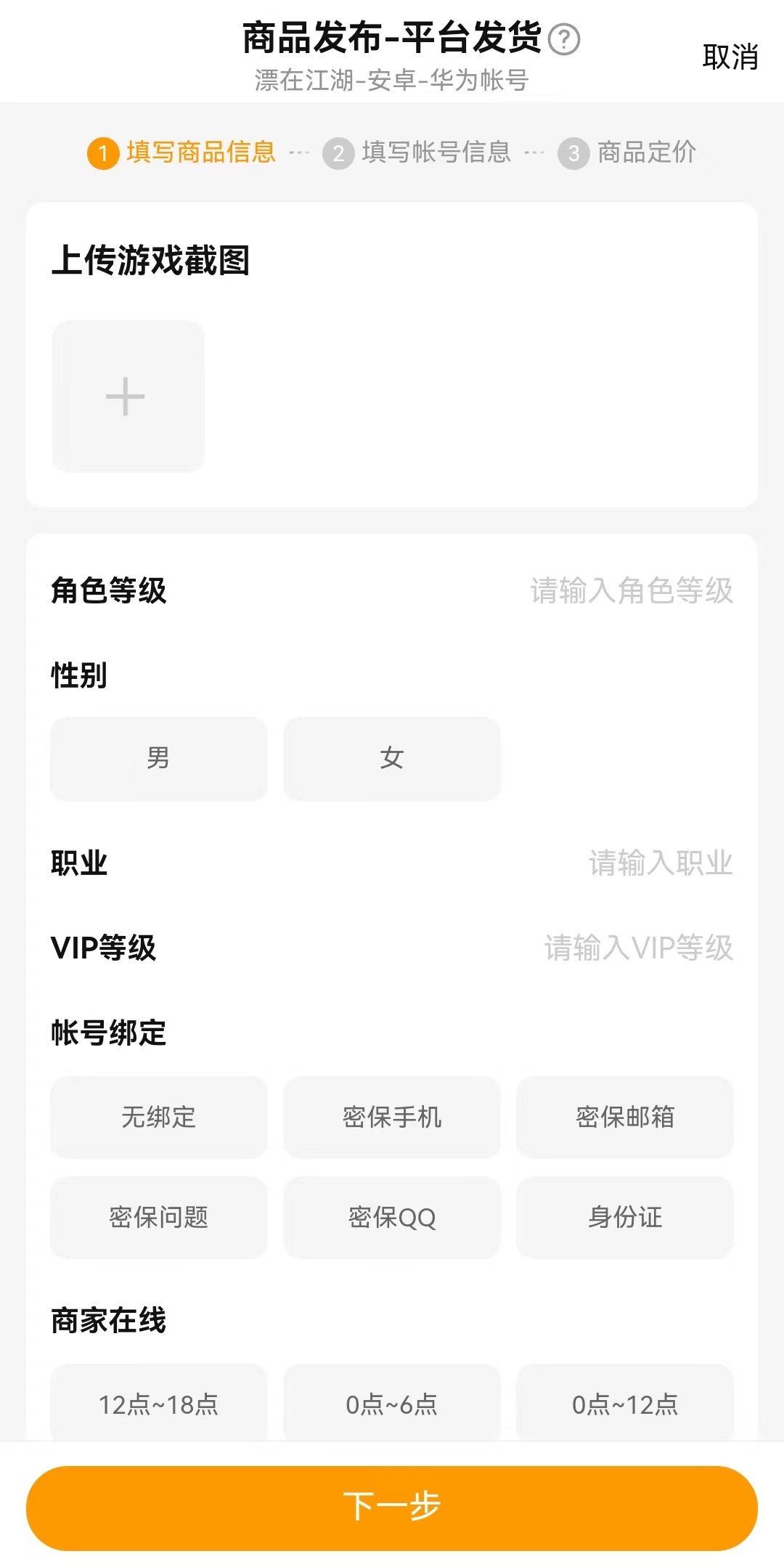Open the help question mark icon
This screenshot has height=1567, width=784.
tap(564, 39)
